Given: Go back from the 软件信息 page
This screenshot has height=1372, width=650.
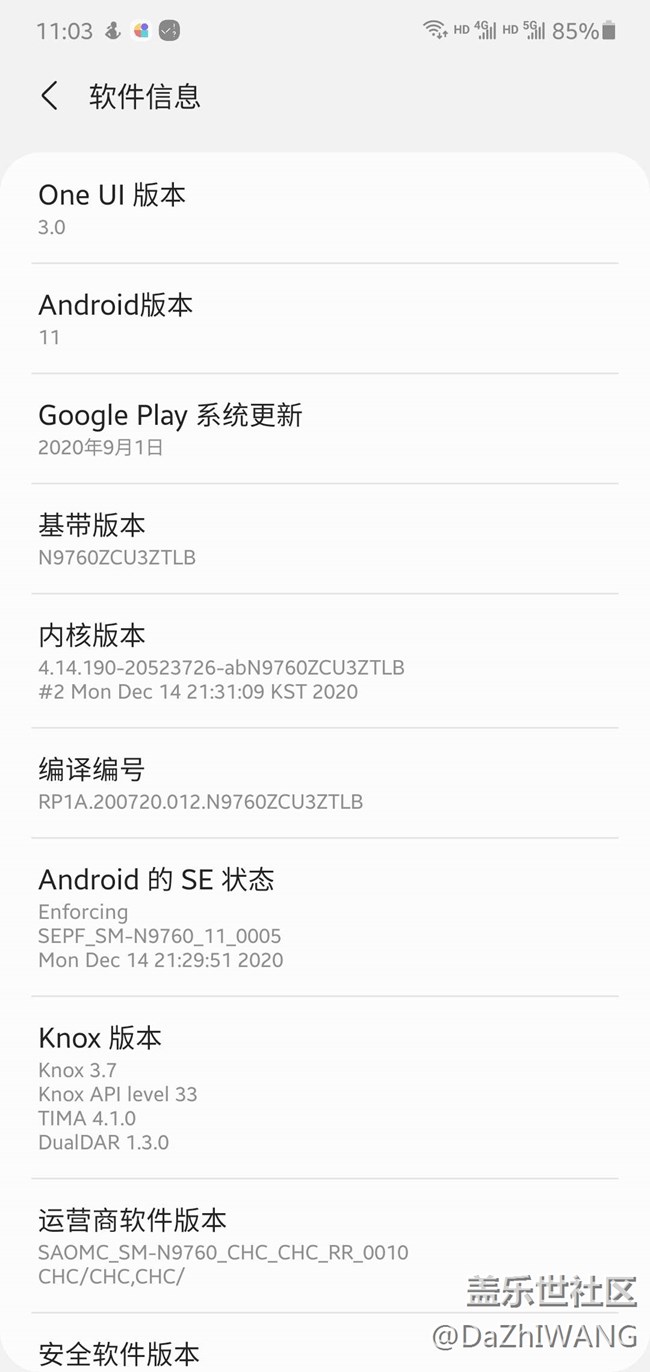Looking at the screenshot, I should pyautogui.click(x=49, y=96).
